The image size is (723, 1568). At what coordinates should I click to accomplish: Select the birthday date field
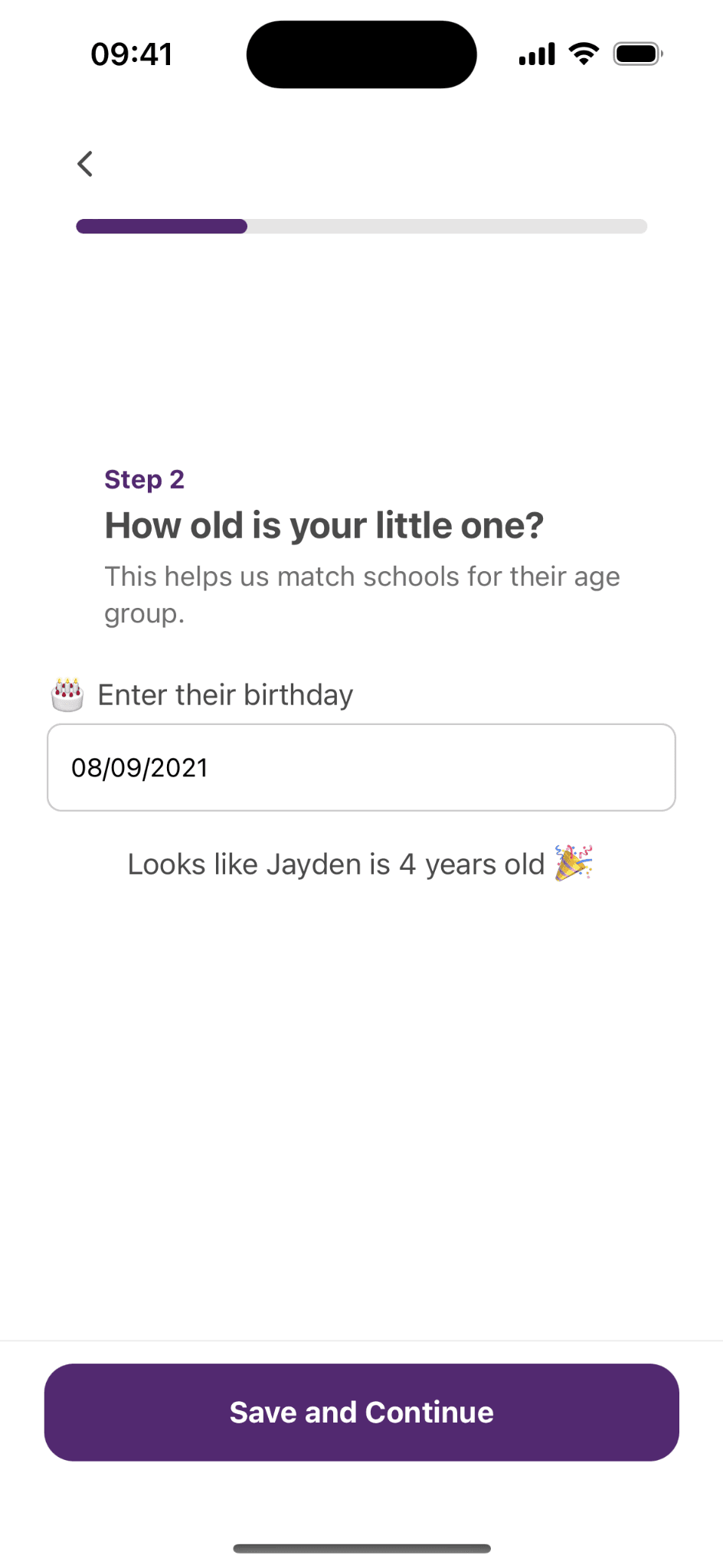(361, 766)
